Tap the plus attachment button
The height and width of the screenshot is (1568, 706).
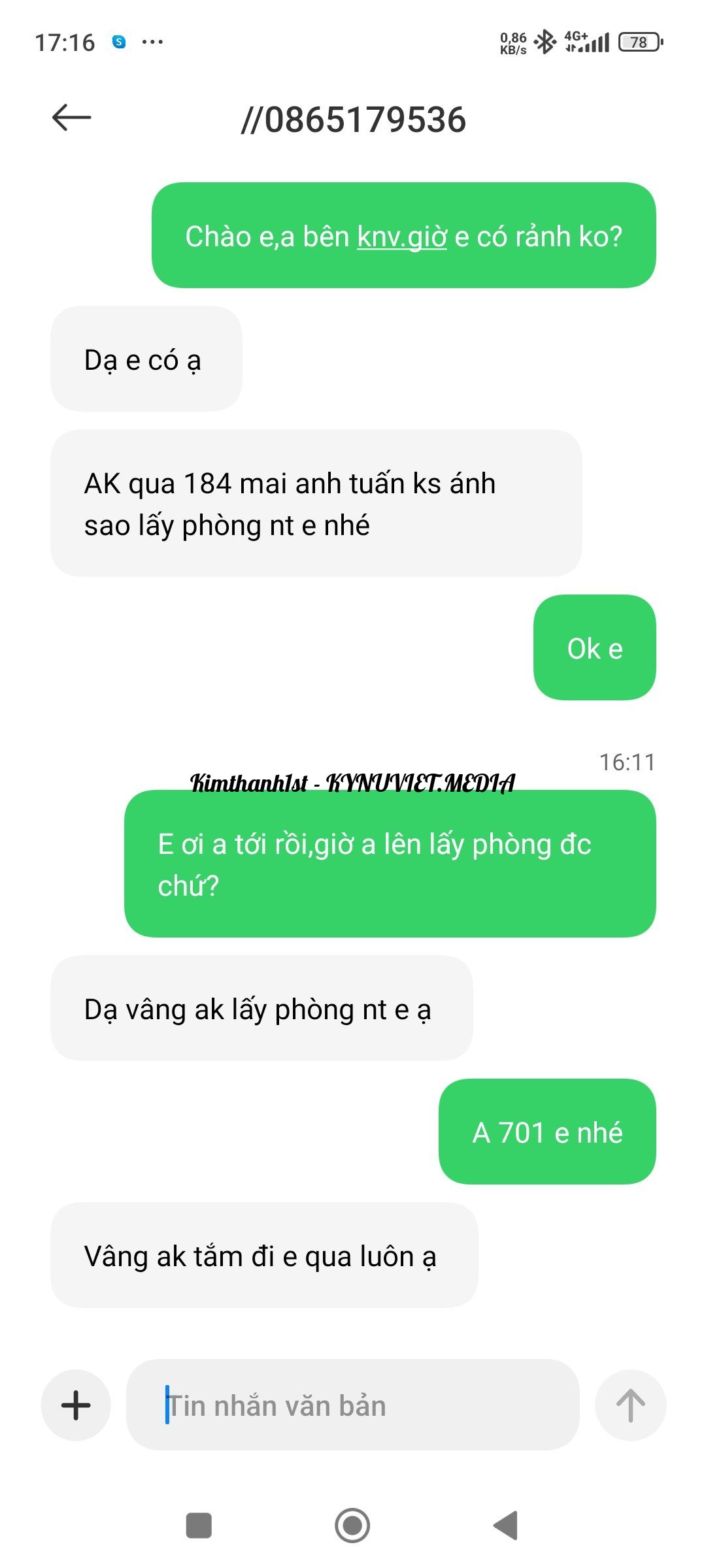pos(76,1405)
